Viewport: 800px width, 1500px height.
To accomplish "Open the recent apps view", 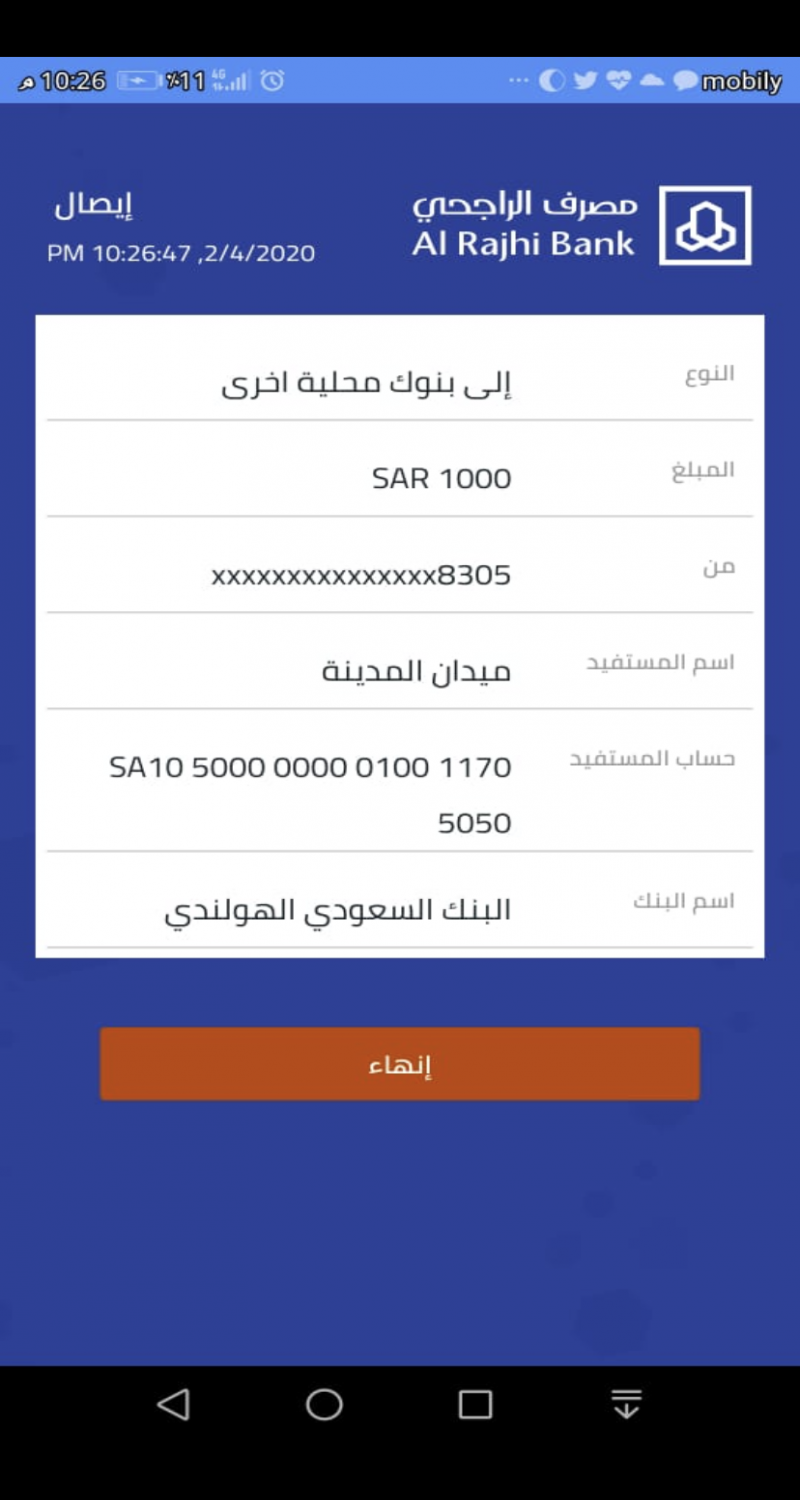I will [475, 1404].
